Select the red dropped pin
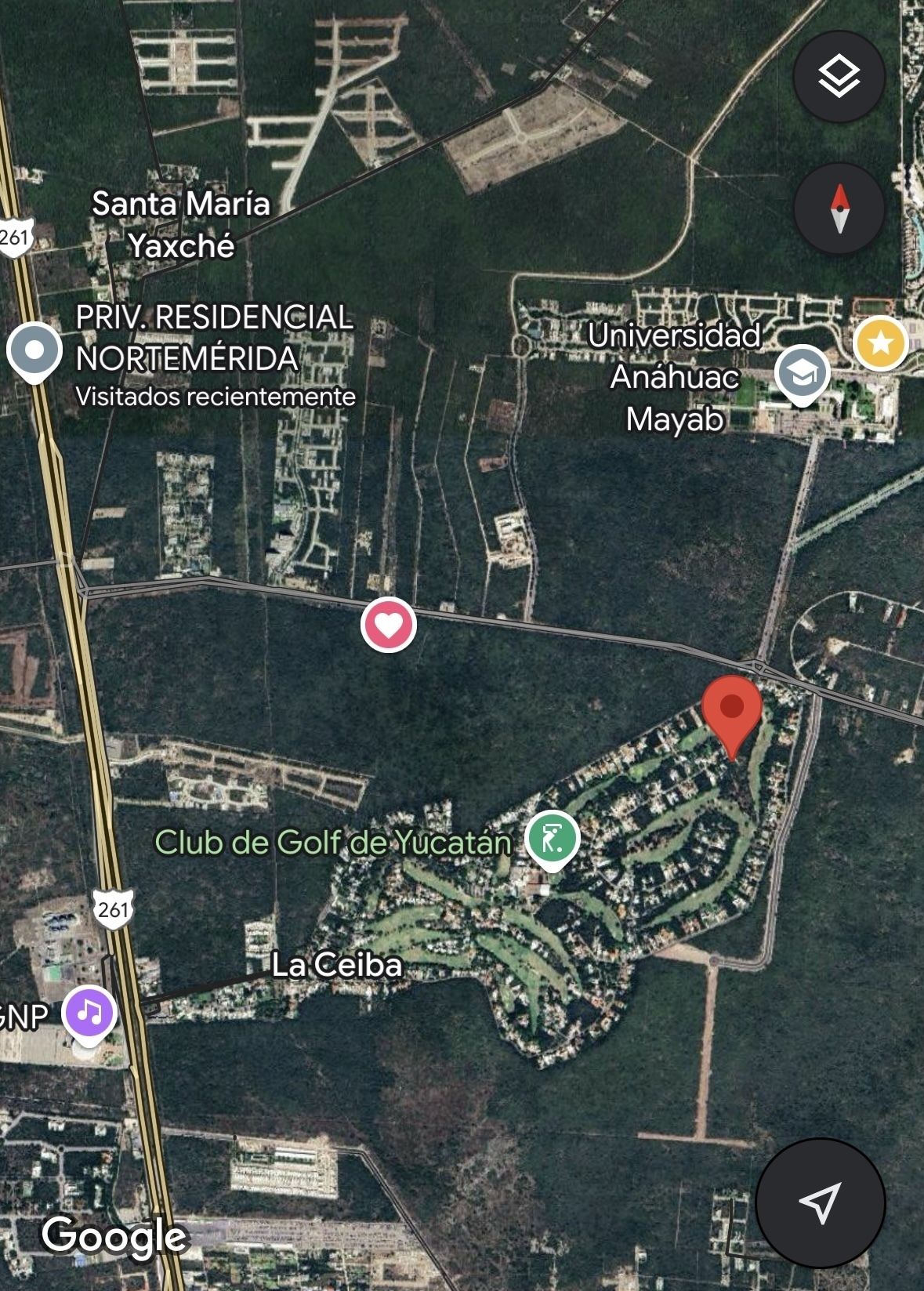924x1291 pixels. (x=732, y=709)
